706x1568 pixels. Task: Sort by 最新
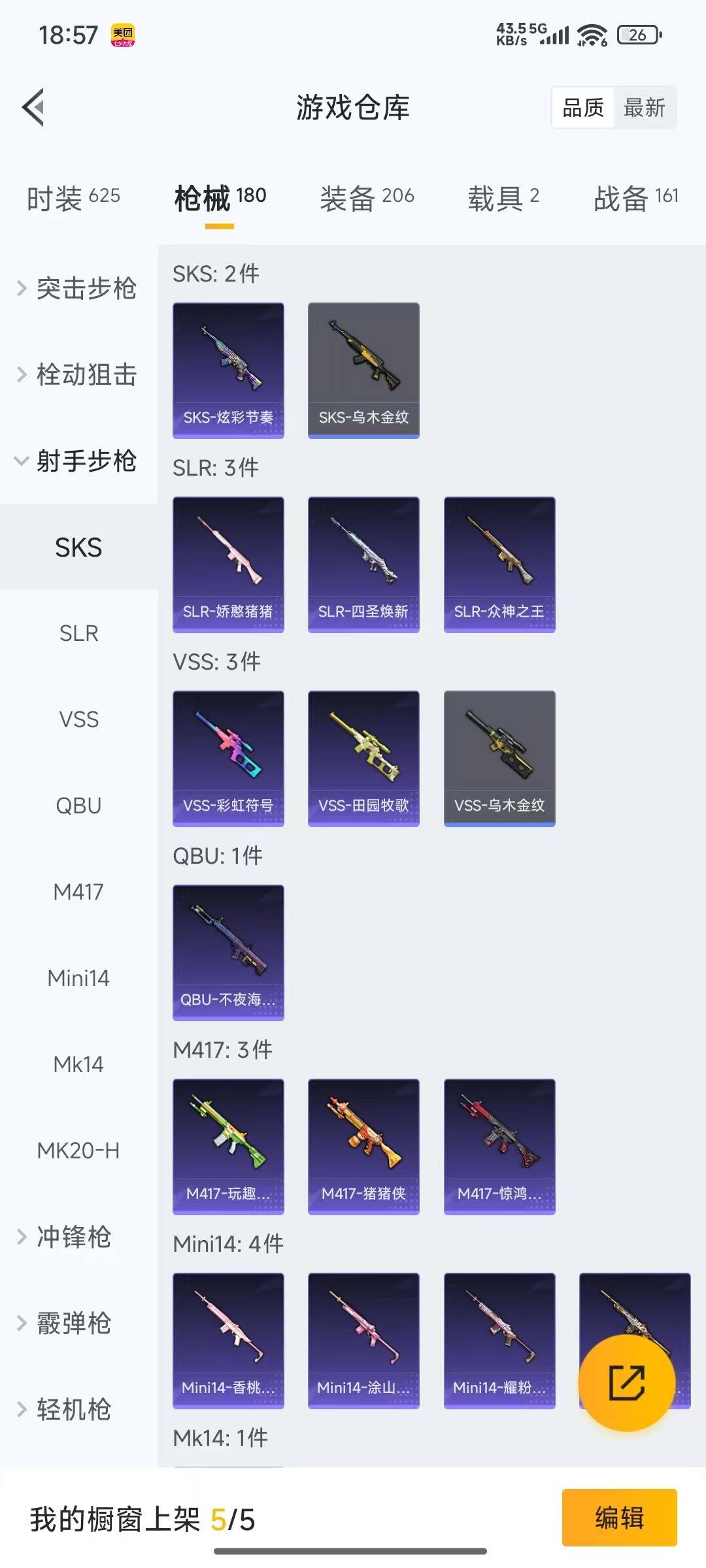644,107
